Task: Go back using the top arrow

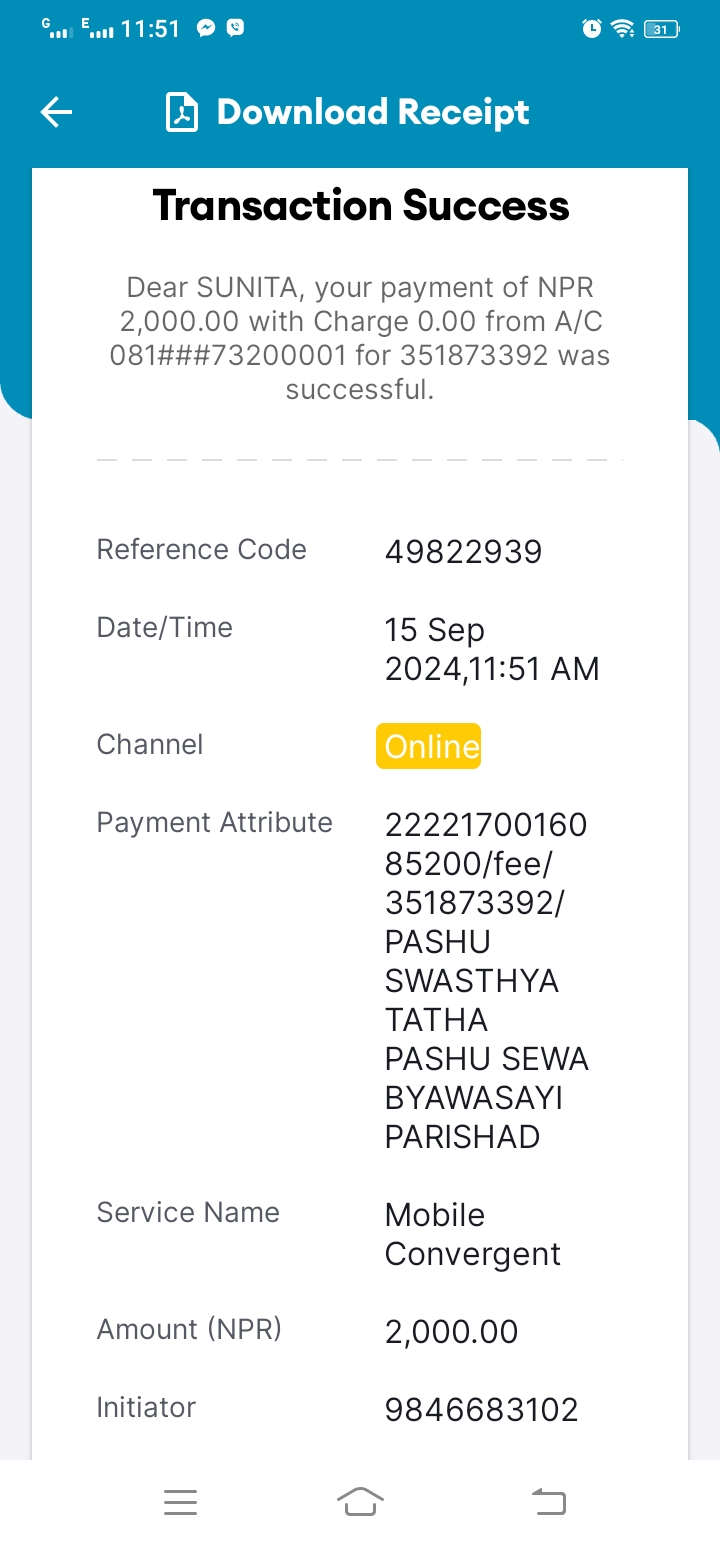Action: pos(56,113)
